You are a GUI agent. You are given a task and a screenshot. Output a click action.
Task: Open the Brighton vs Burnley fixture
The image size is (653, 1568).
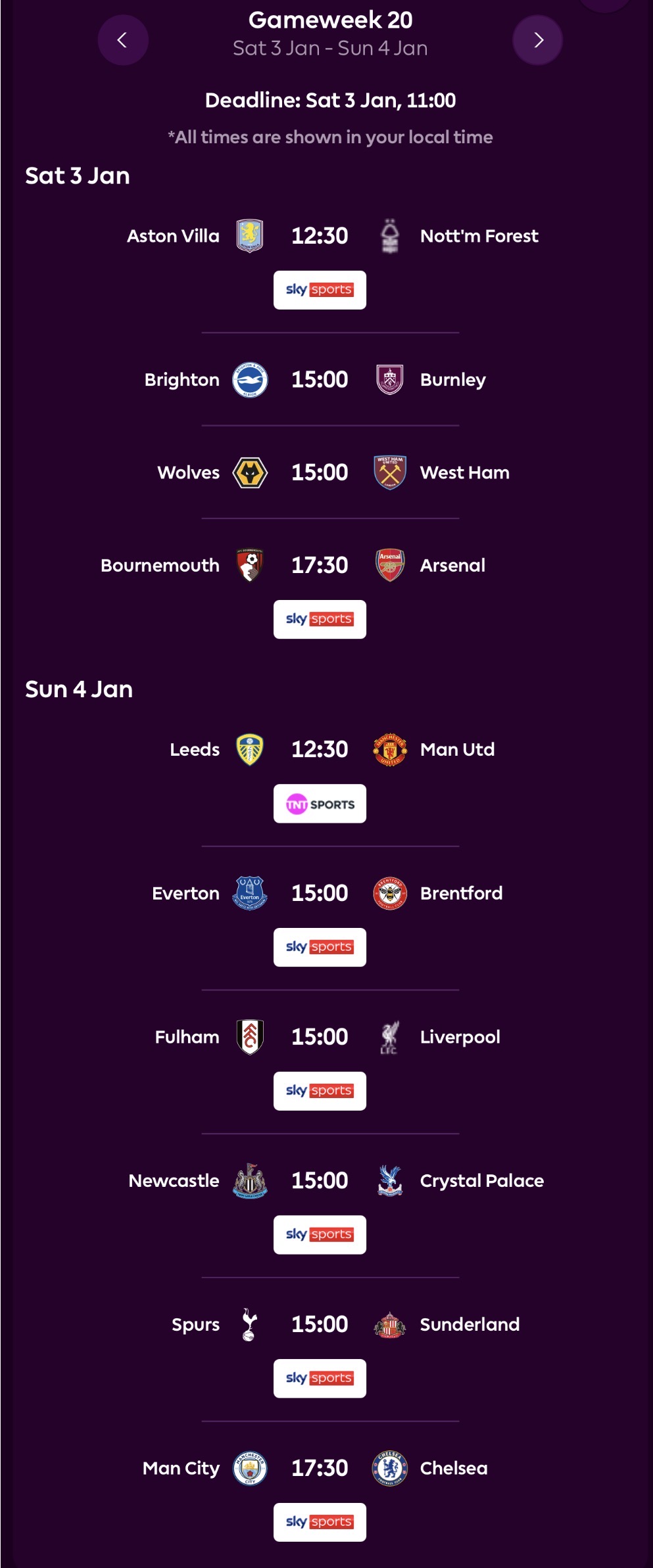coord(320,380)
